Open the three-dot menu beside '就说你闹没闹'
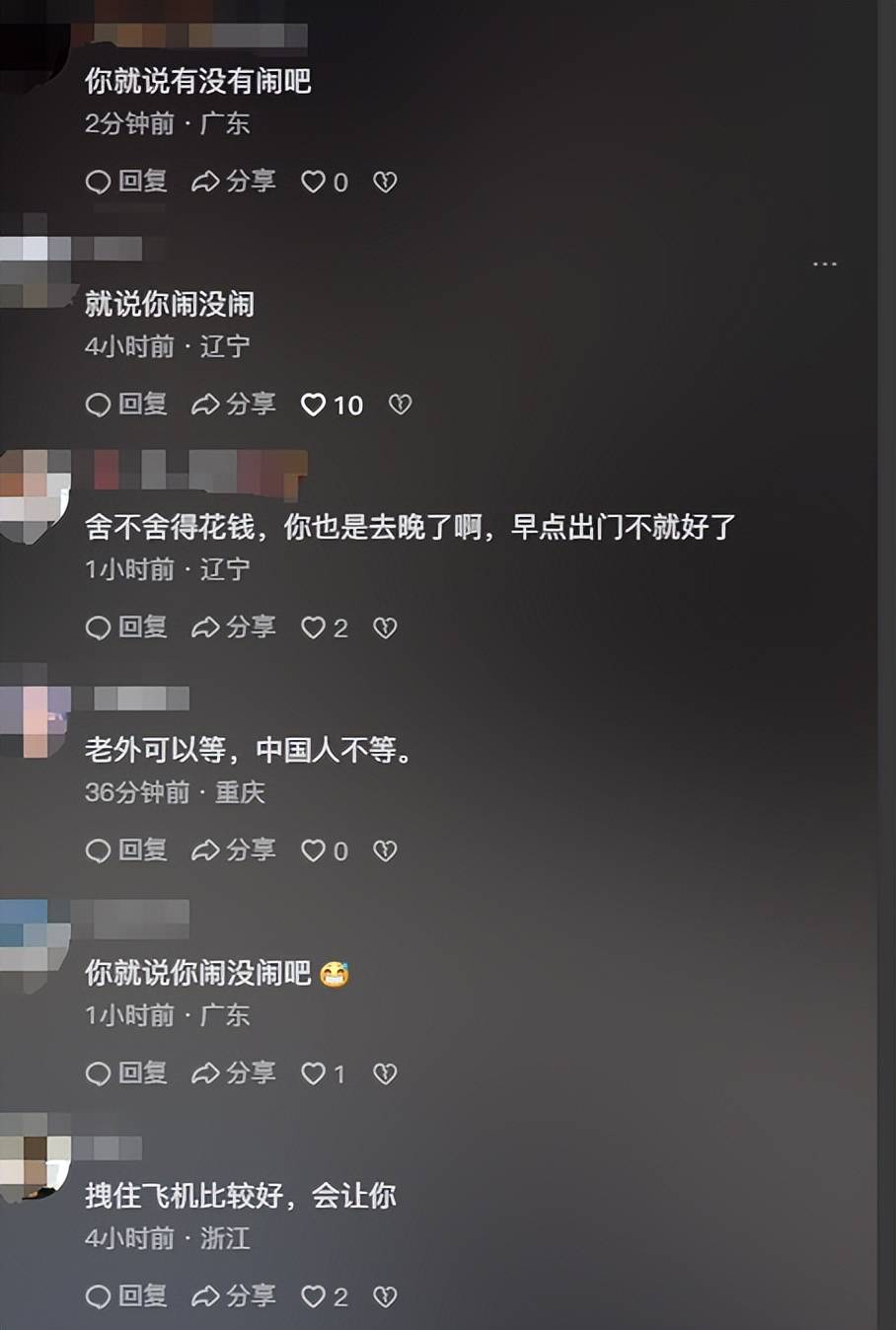This screenshot has height=1330, width=896. point(824,264)
